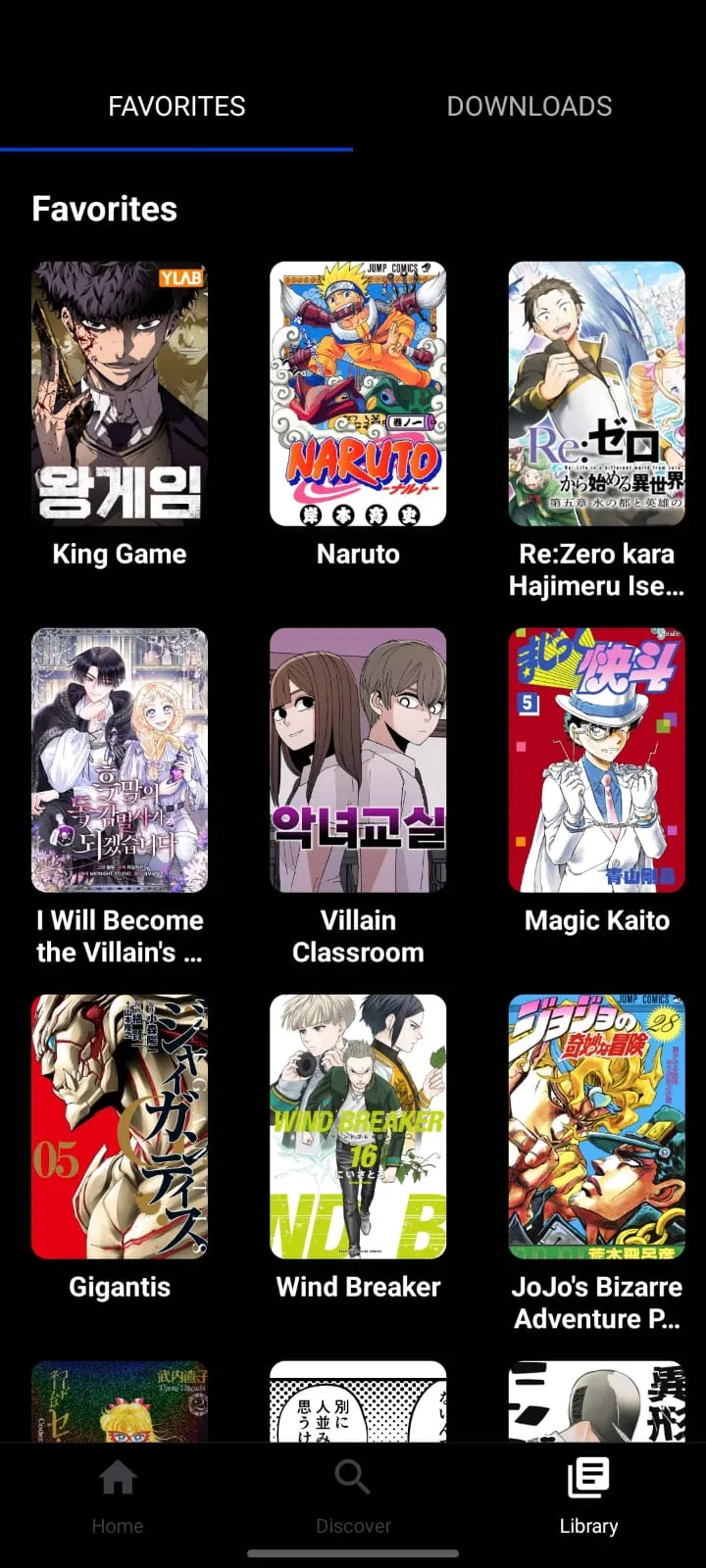The height and width of the screenshot is (1568, 706).
Task: Click the Magic Kaito title text
Action: (597, 920)
